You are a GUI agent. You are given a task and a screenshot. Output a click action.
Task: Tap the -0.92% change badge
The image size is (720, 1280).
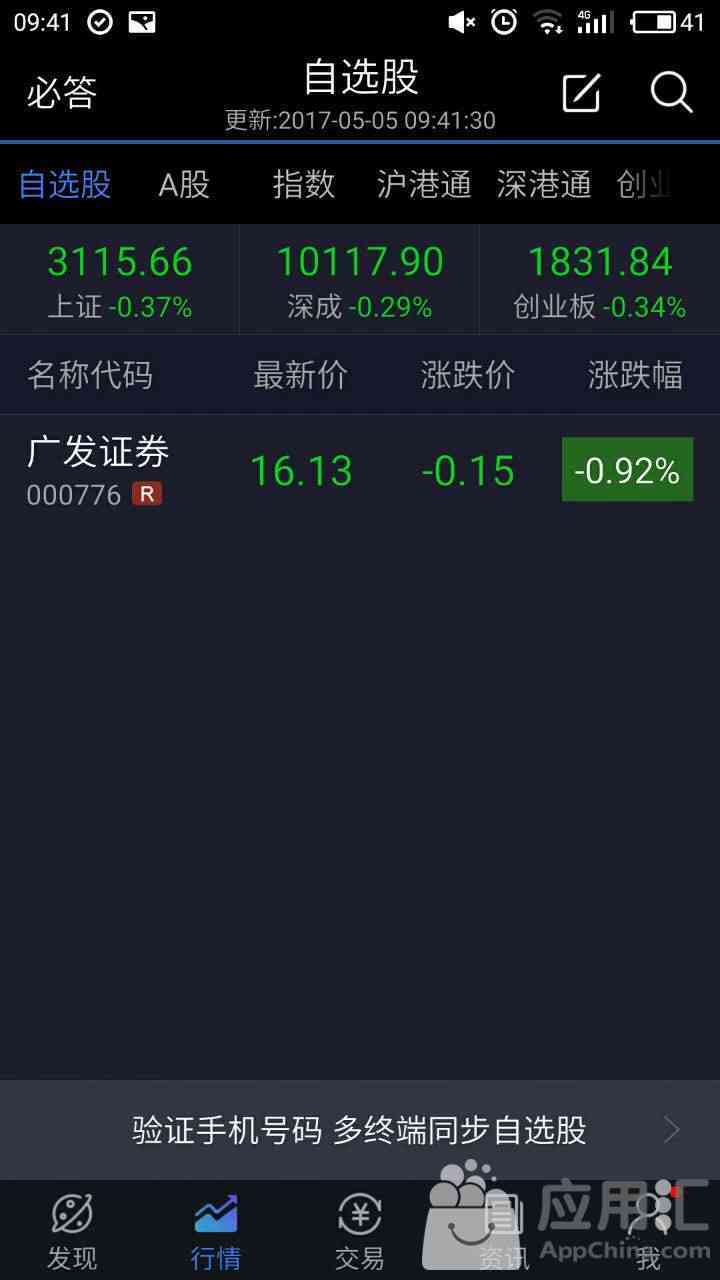tap(627, 470)
